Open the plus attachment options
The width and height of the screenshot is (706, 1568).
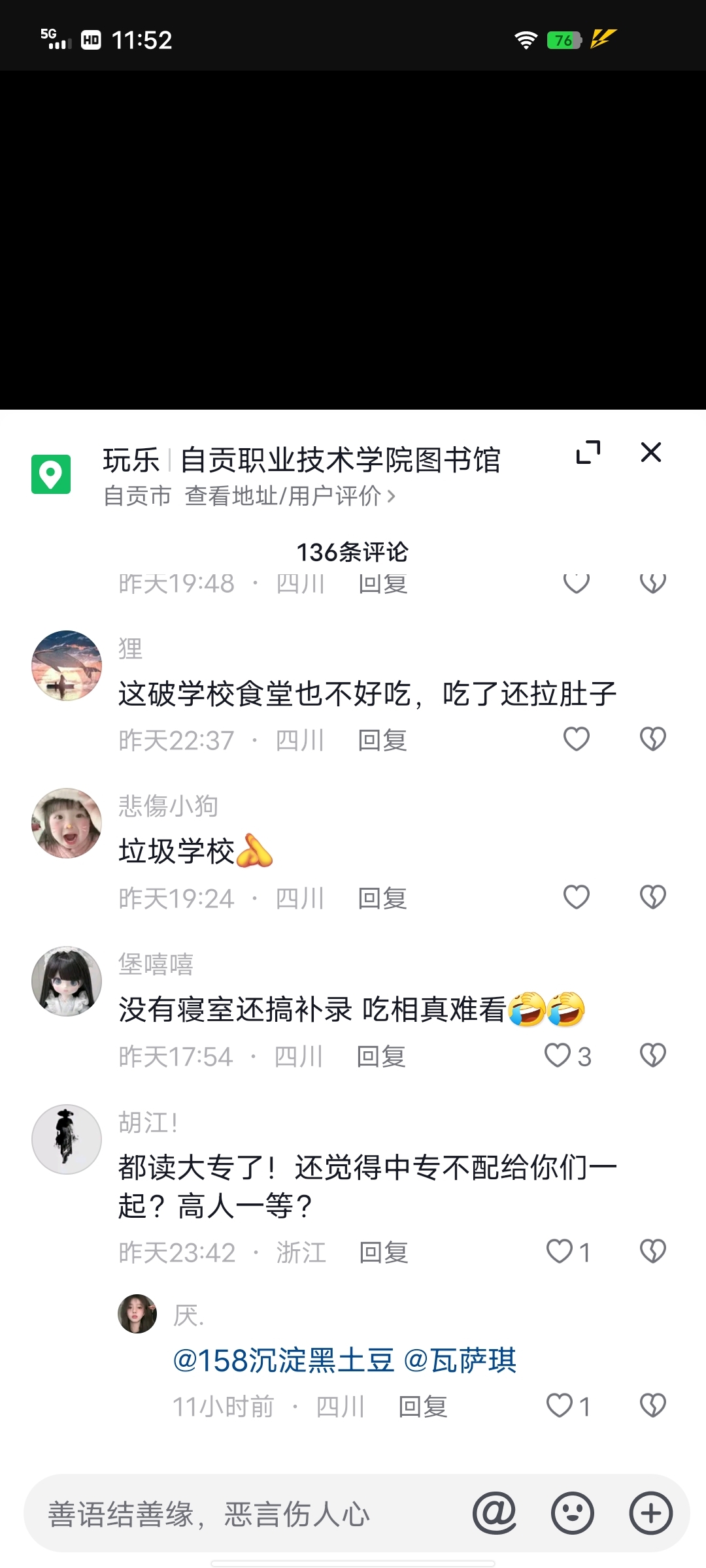coord(650,1513)
